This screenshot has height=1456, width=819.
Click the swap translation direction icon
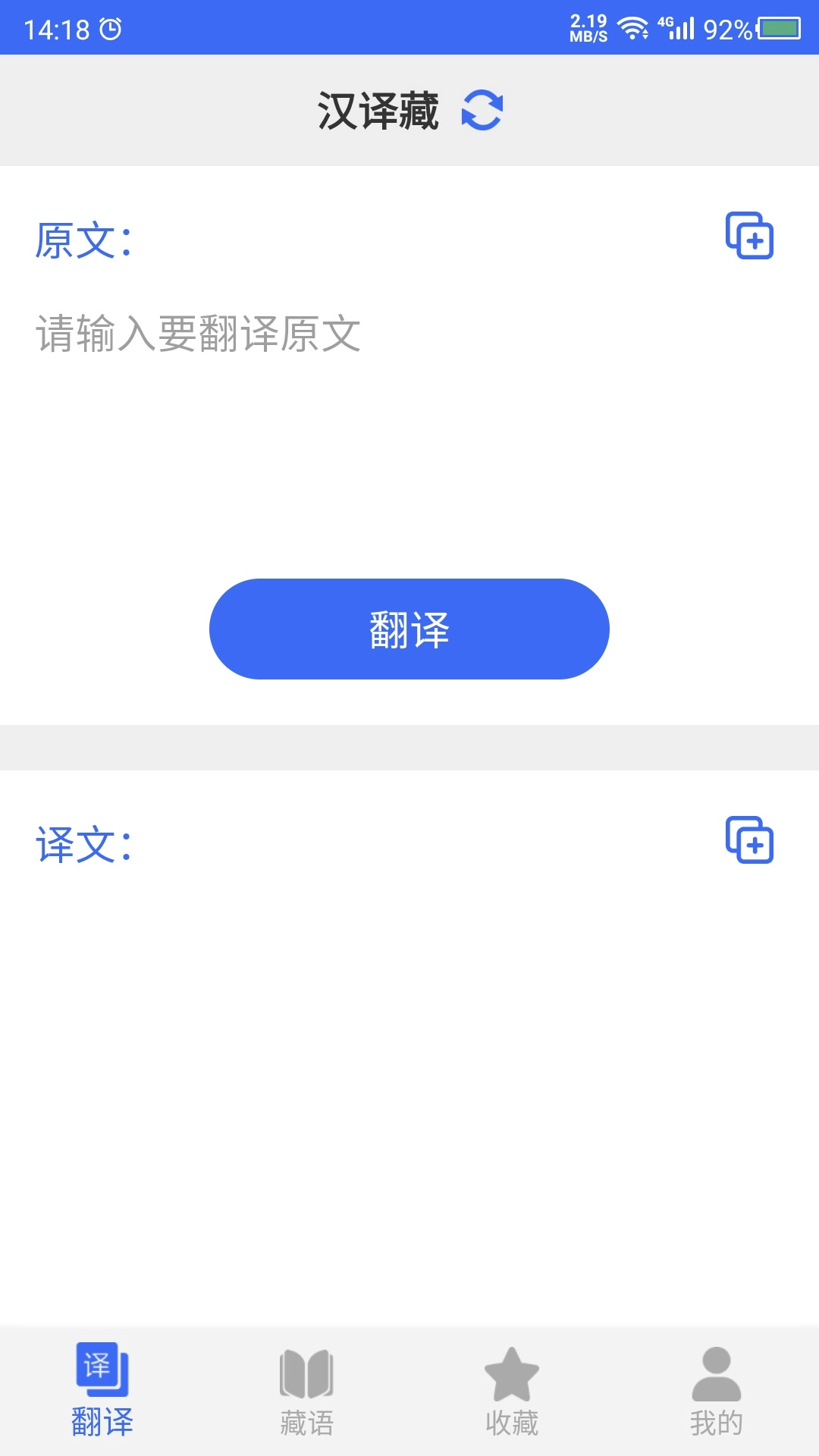tap(484, 109)
